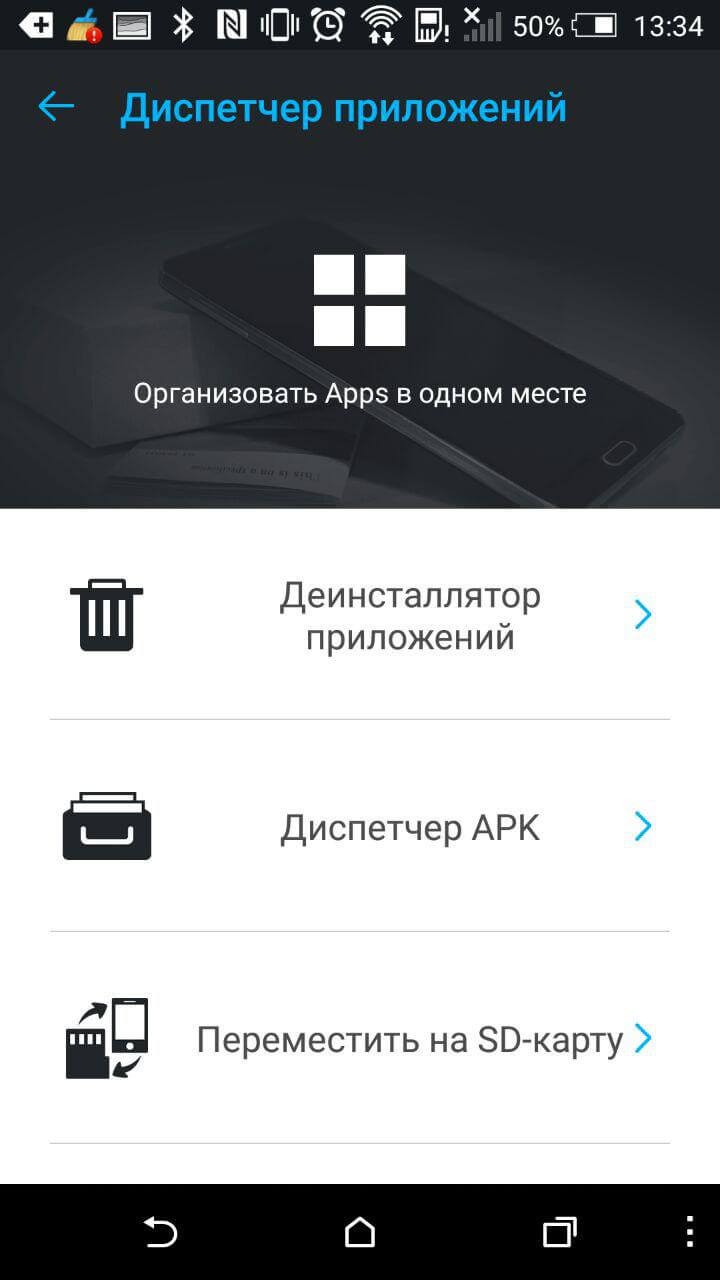The image size is (720, 1280).
Task: Select the APK manager drawer icon
Action: click(106, 826)
